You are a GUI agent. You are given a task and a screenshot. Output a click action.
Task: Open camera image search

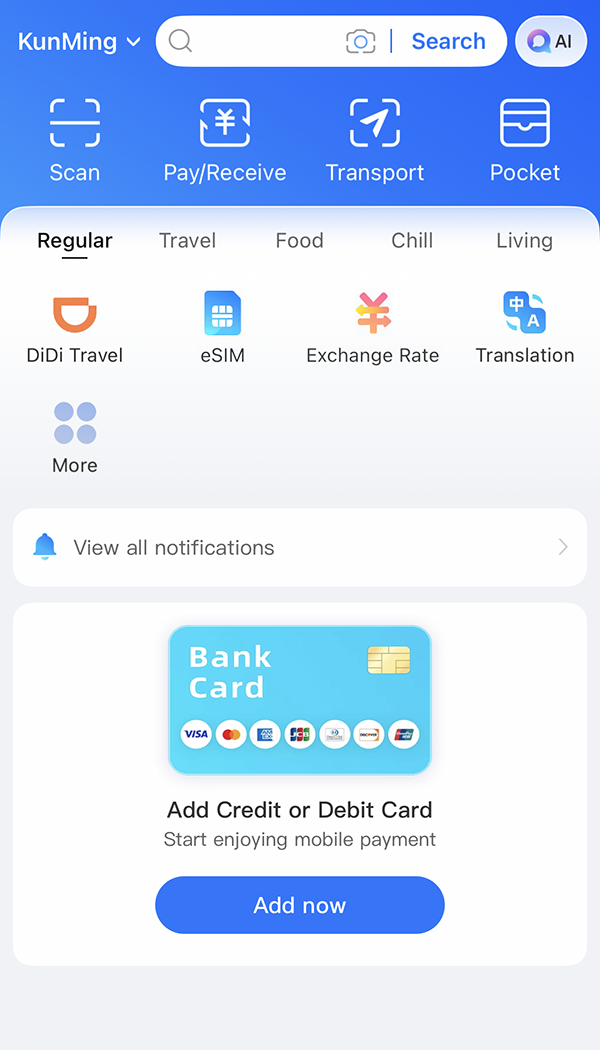[360, 41]
